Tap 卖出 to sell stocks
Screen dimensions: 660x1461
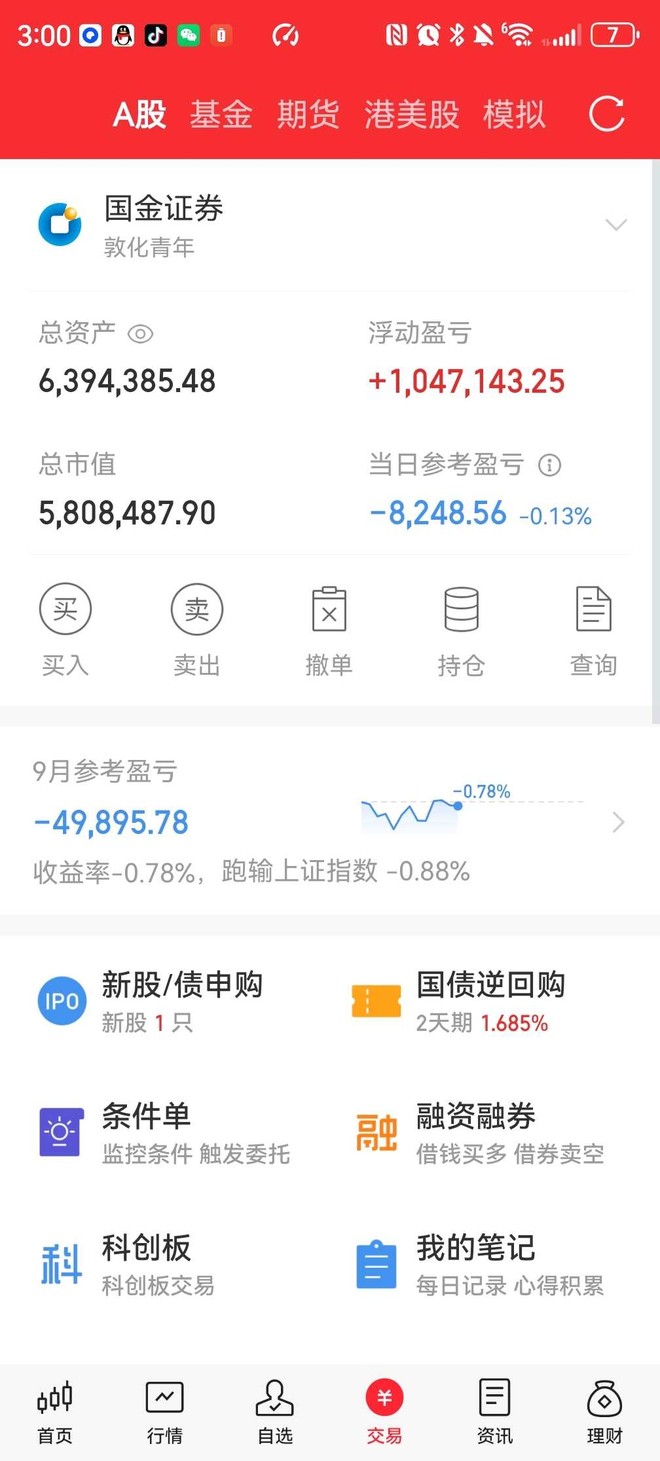197,631
